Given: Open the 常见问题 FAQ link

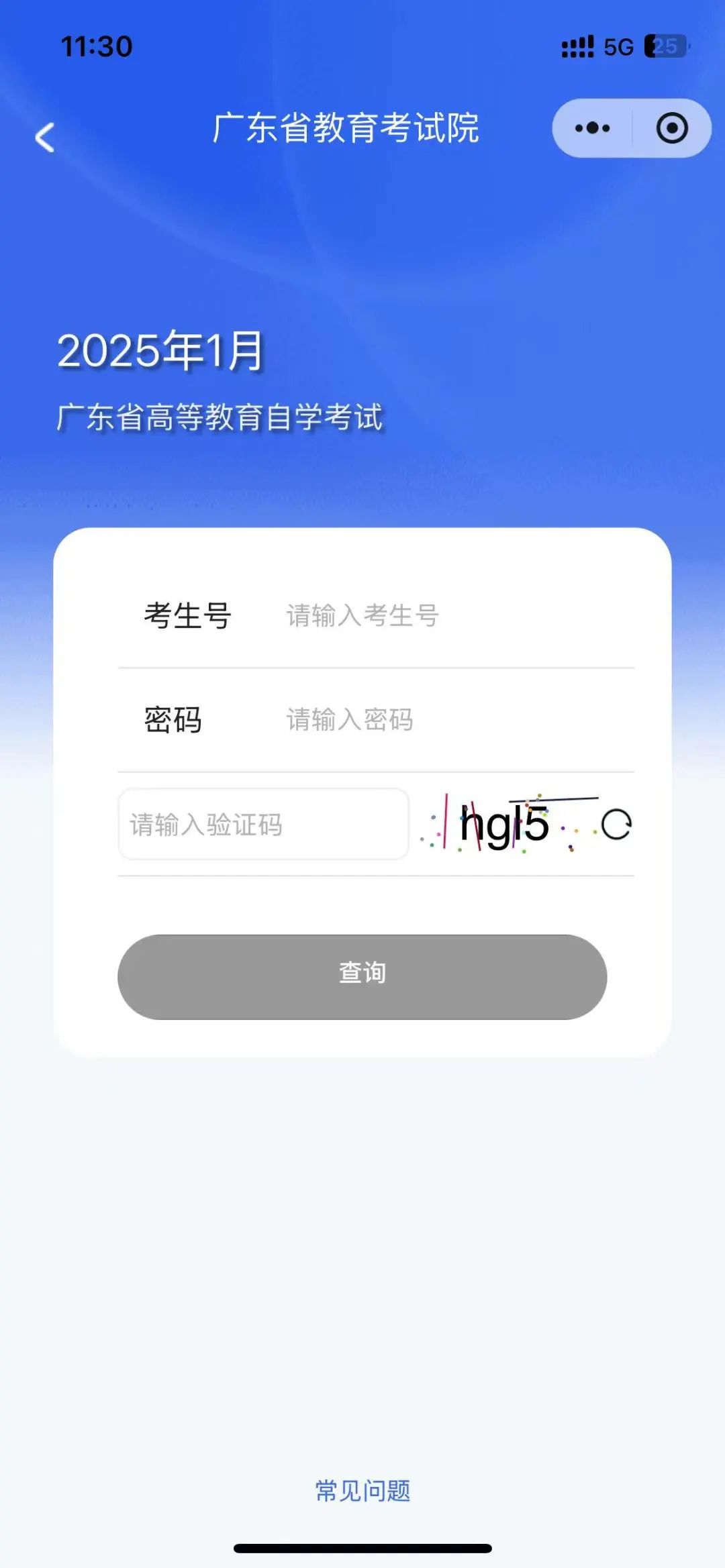Looking at the screenshot, I should [x=362, y=1490].
